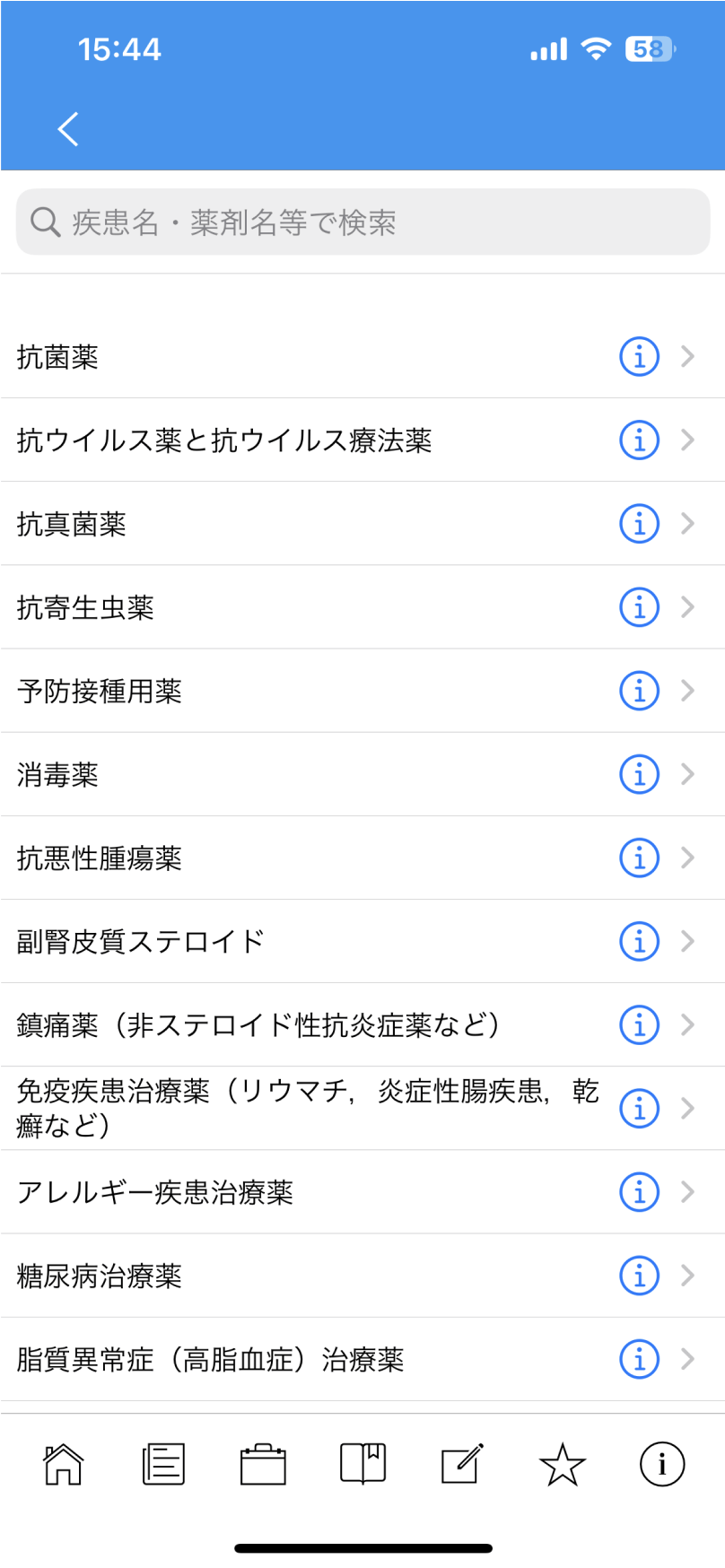This screenshot has height=1568, width=725.
Task: Select 予防接種用薬 from the list
Action: point(362,691)
